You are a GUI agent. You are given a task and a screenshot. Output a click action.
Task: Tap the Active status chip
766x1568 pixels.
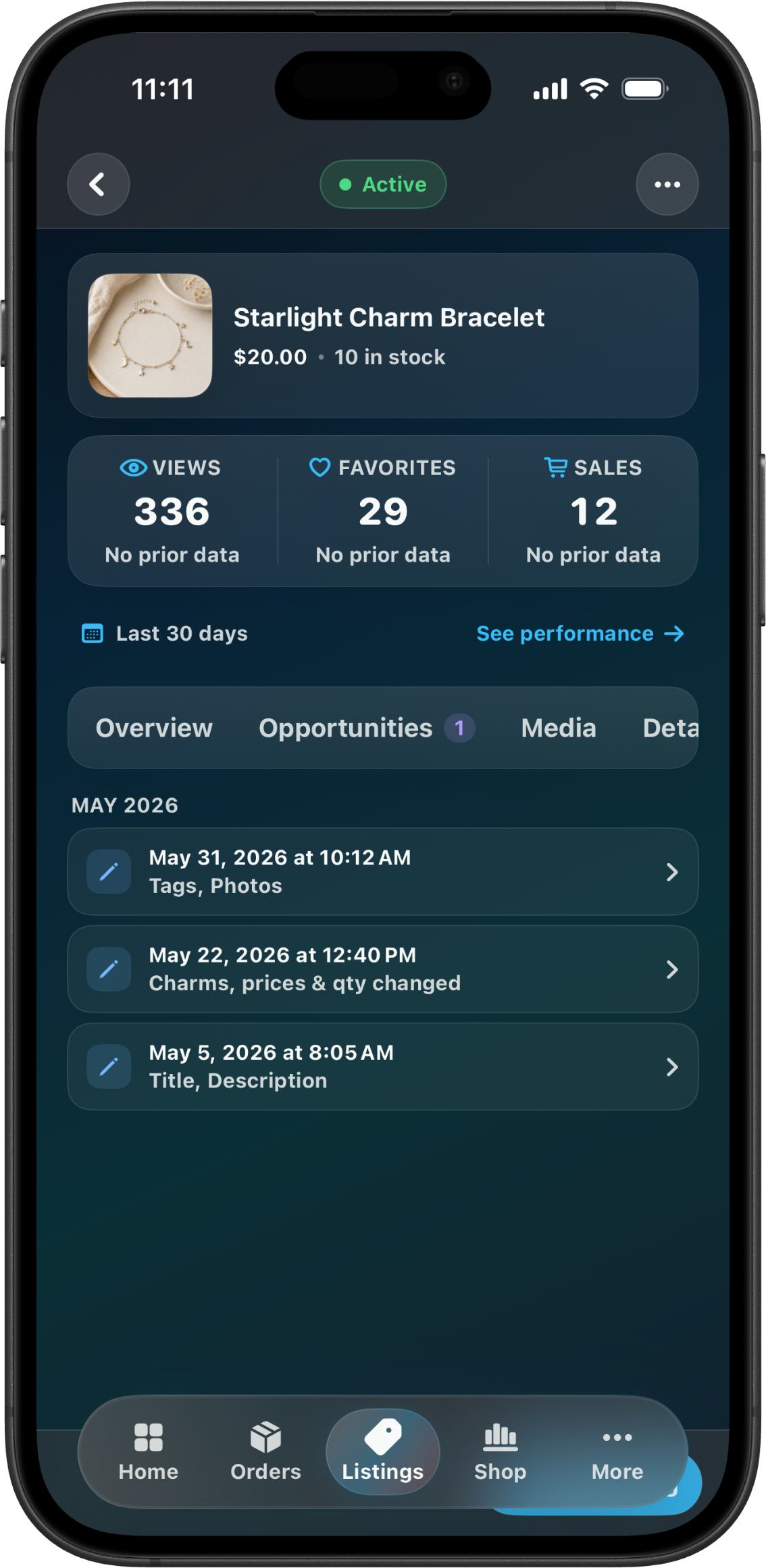click(383, 185)
